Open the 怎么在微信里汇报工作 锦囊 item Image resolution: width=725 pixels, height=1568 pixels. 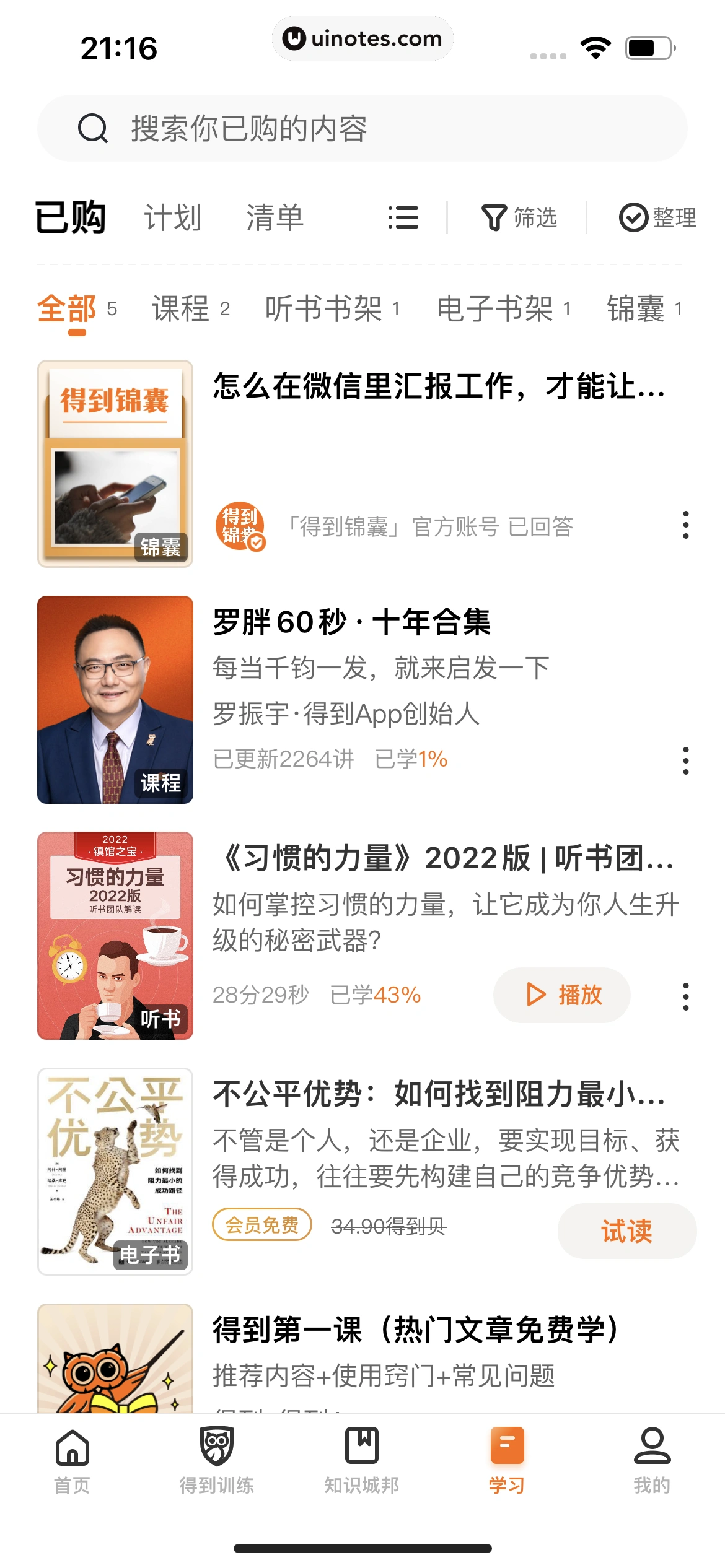[439, 387]
